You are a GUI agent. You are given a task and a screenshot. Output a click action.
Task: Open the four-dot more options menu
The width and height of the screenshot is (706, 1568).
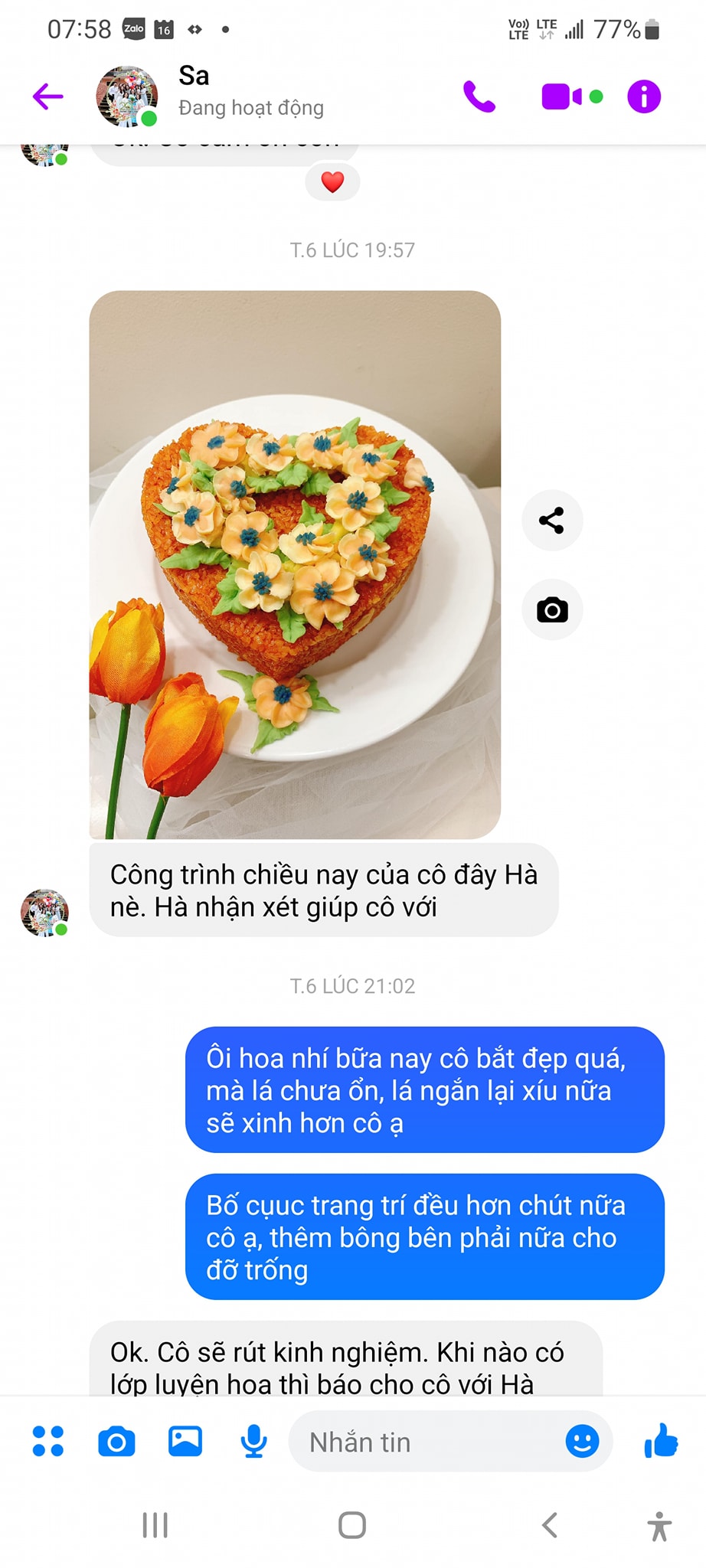[48, 1442]
